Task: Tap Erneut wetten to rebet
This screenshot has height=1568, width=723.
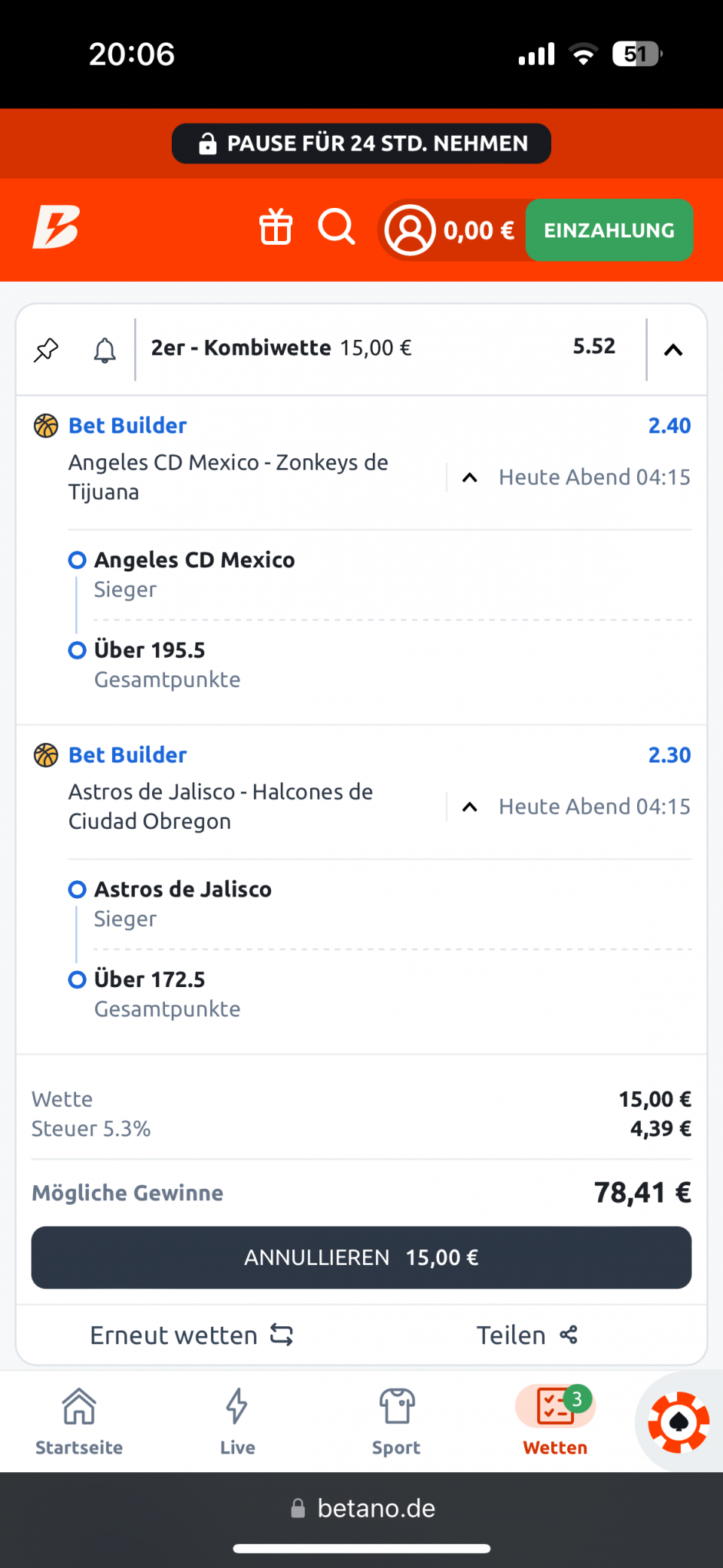Action: coord(191,1335)
